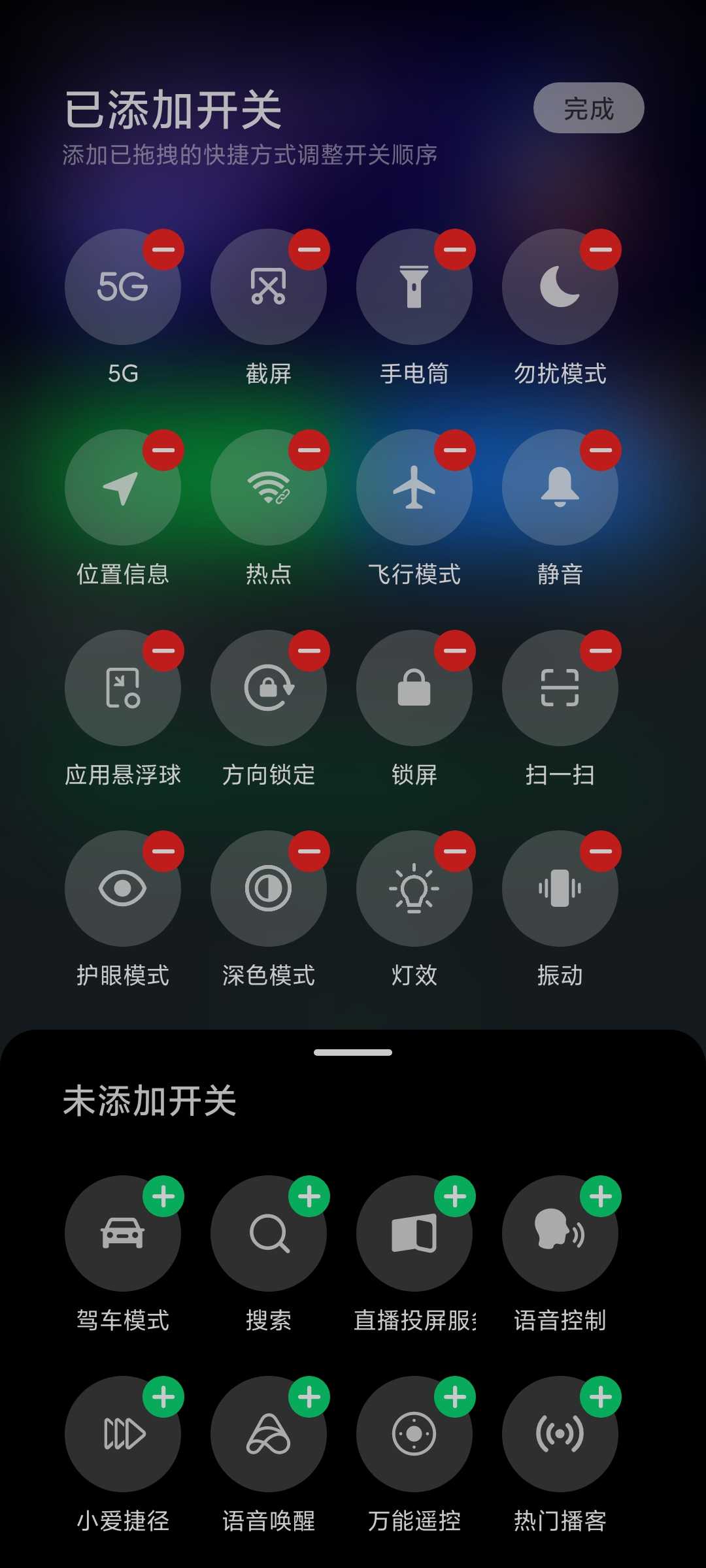This screenshot has width=706, height=1568.
Task: Remove the 5G switch
Action: point(163,250)
